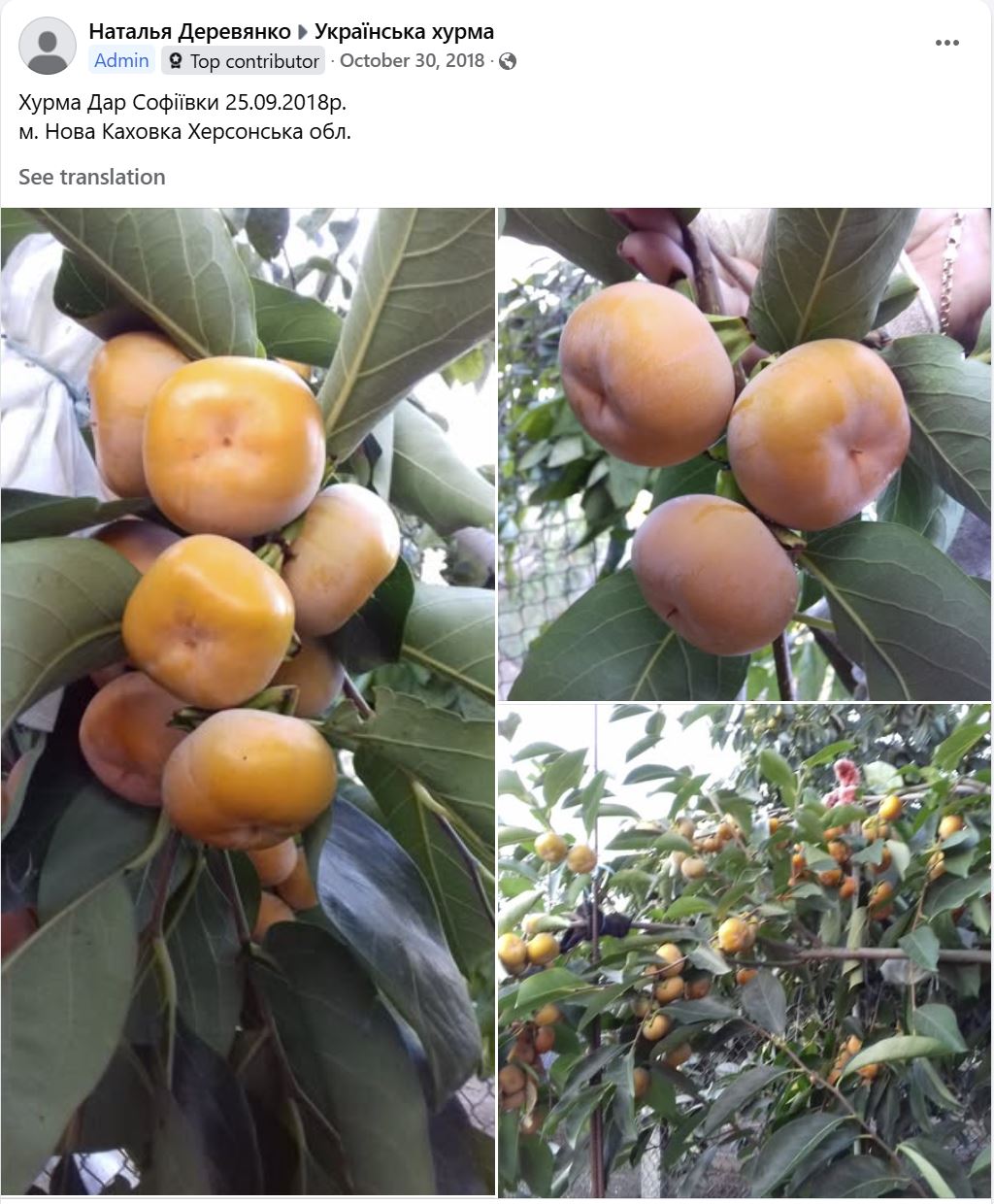Open the October 30, 2018 post timestamp

(x=412, y=60)
